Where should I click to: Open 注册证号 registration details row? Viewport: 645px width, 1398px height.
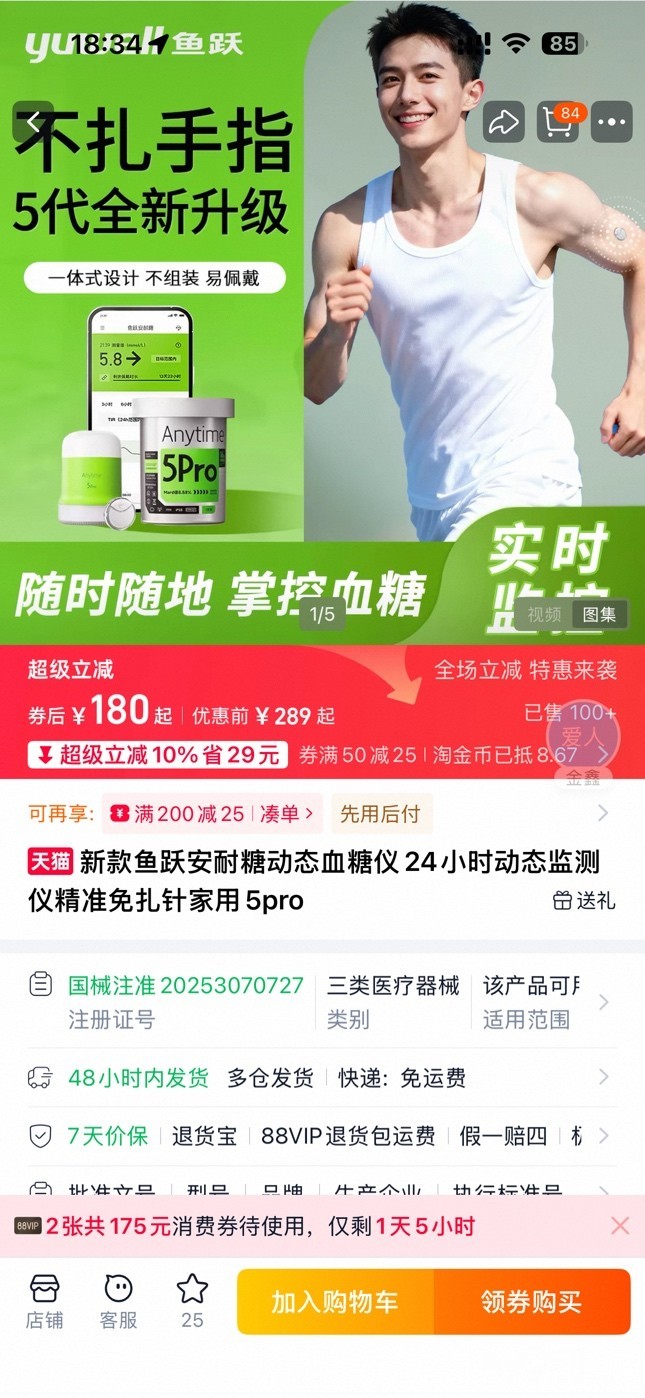(320, 1001)
